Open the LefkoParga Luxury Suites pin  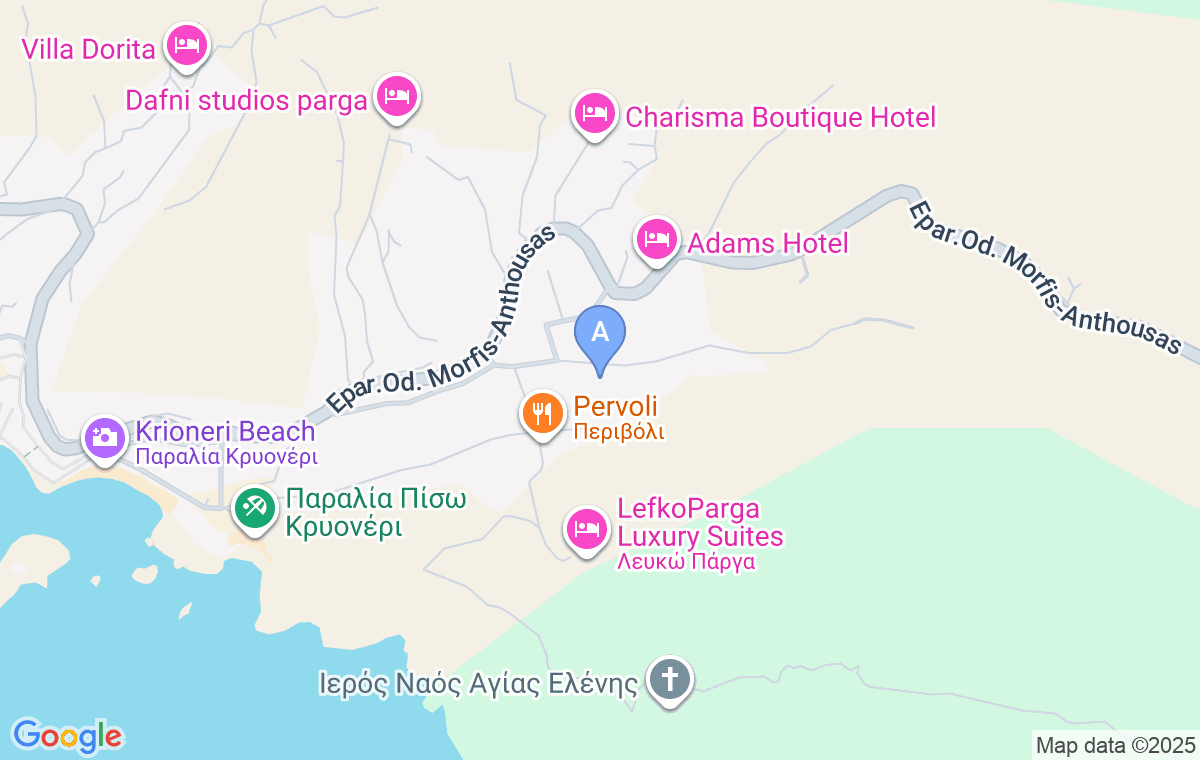[586, 527]
